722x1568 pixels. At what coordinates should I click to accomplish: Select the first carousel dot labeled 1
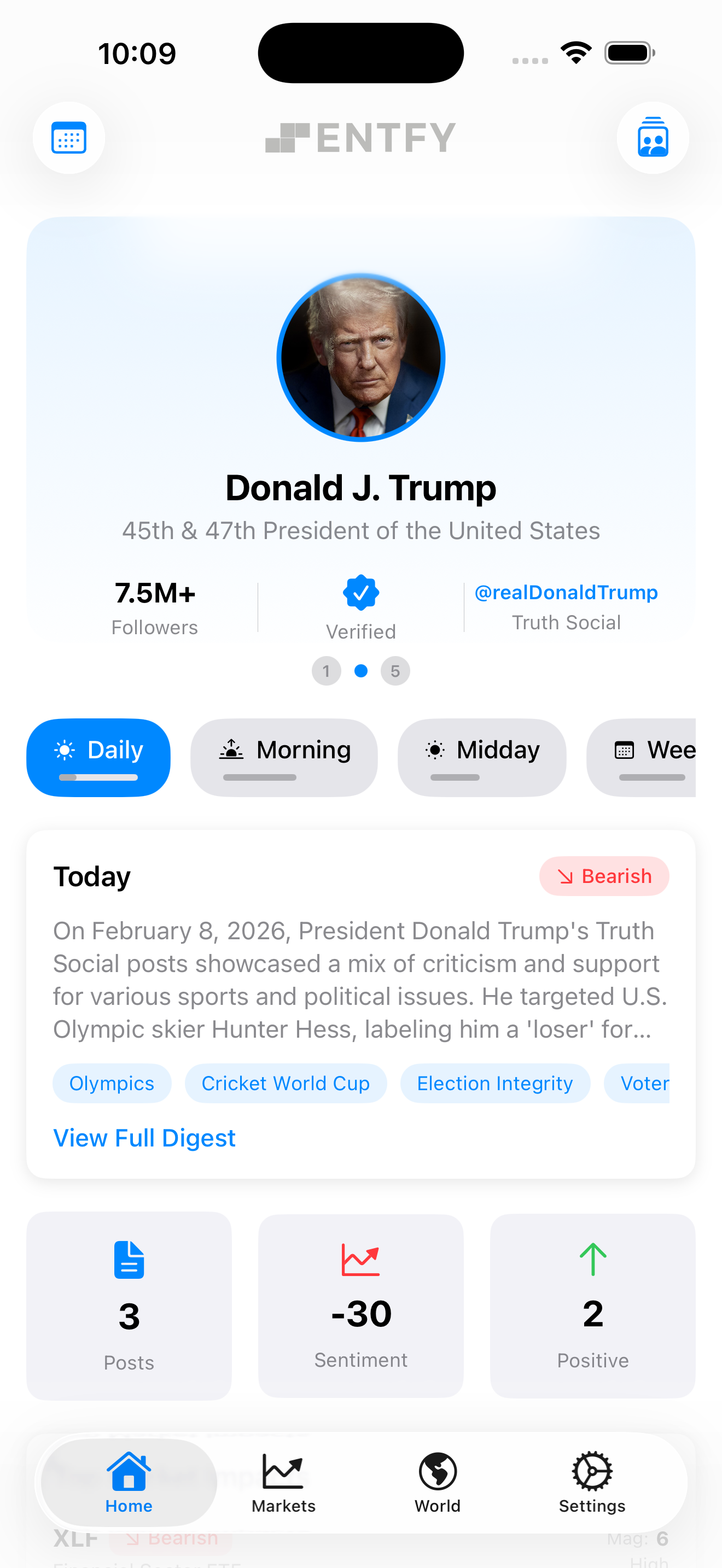[327, 671]
